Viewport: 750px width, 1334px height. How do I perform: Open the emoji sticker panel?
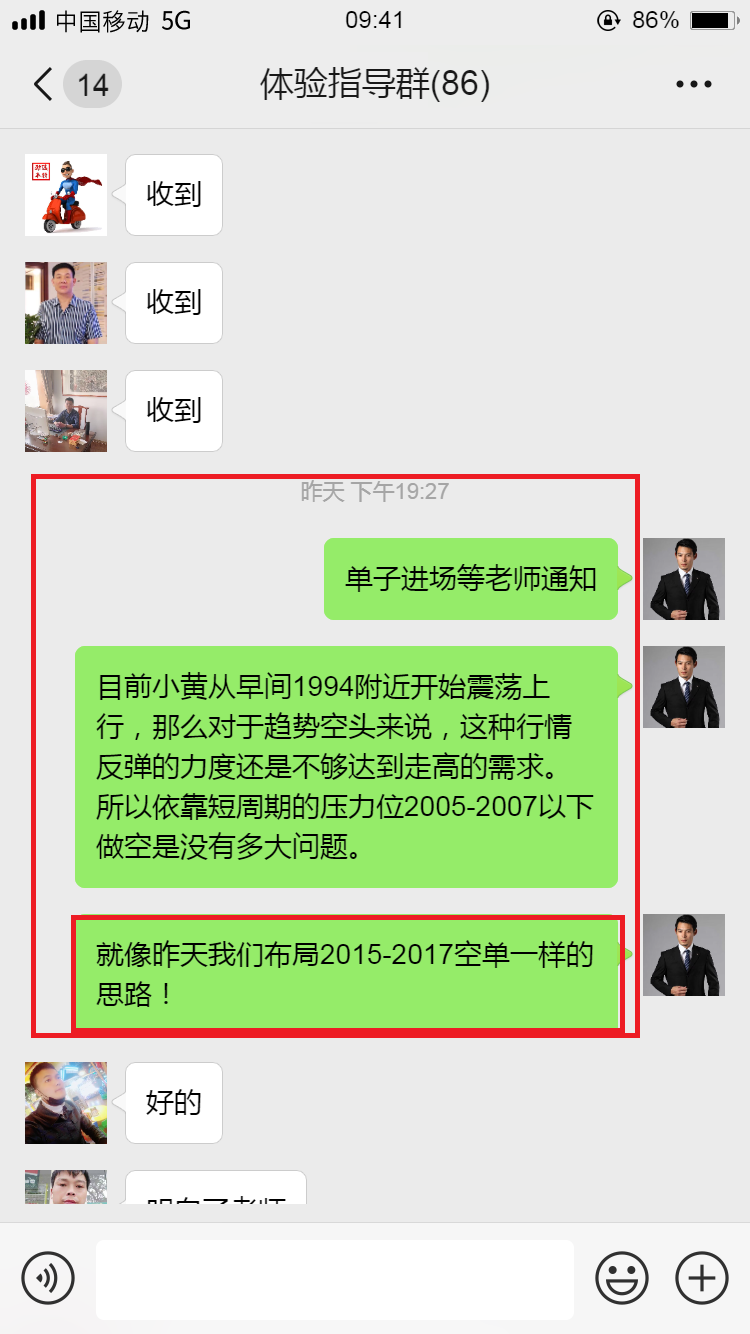click(622, 1277)
